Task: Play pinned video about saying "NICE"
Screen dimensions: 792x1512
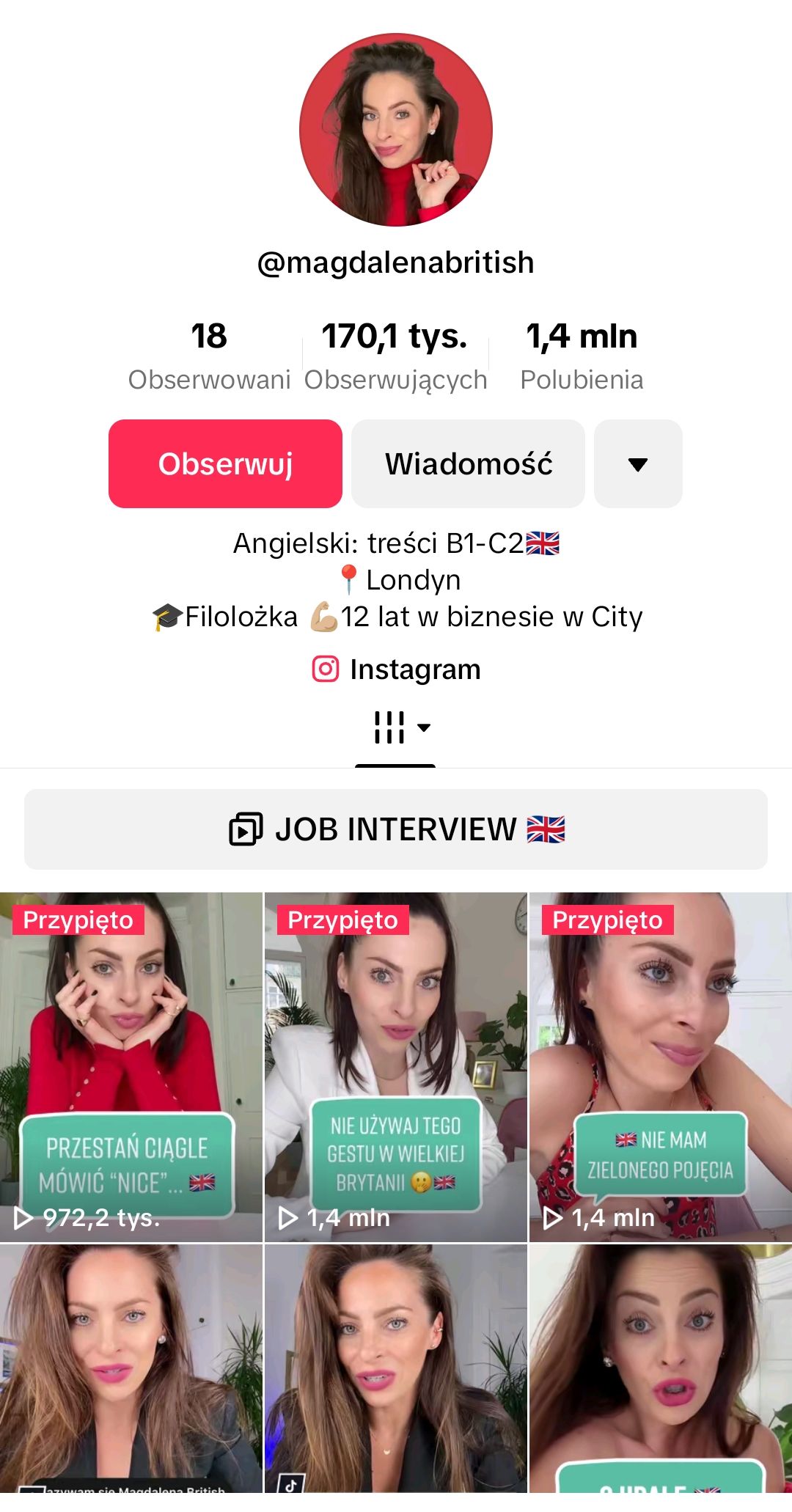Action: [x=131, y=1067]
